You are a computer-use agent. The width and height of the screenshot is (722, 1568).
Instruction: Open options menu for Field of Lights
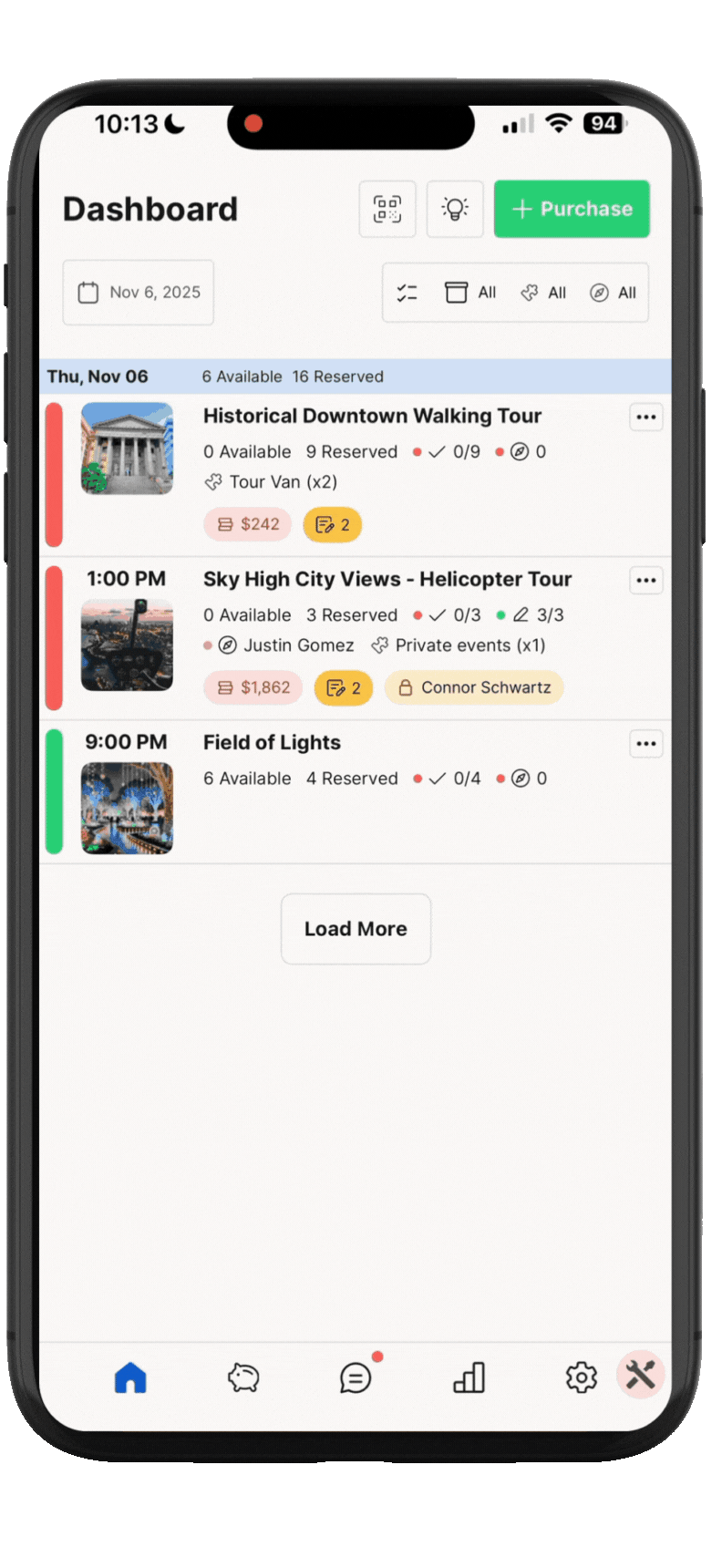646,744
